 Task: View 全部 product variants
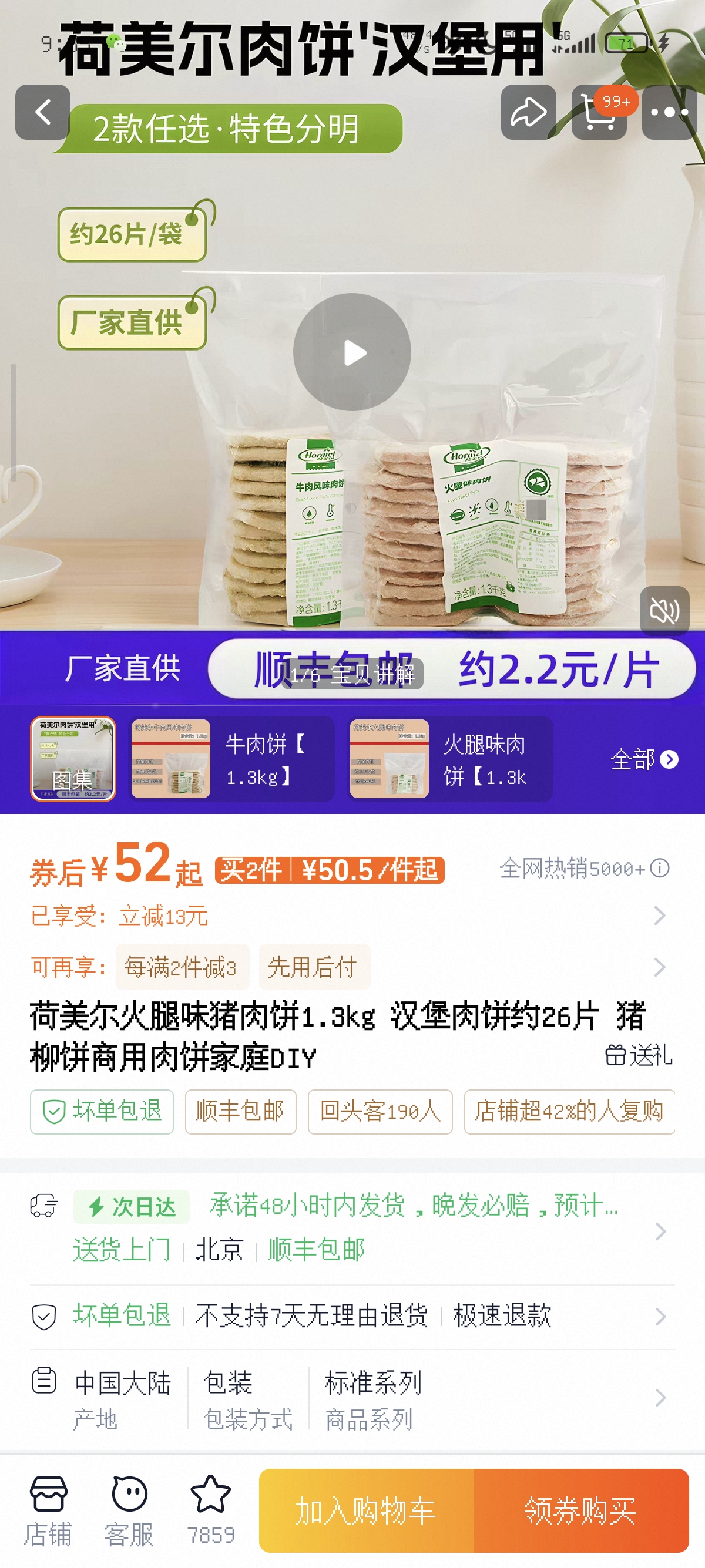(643, 760)
